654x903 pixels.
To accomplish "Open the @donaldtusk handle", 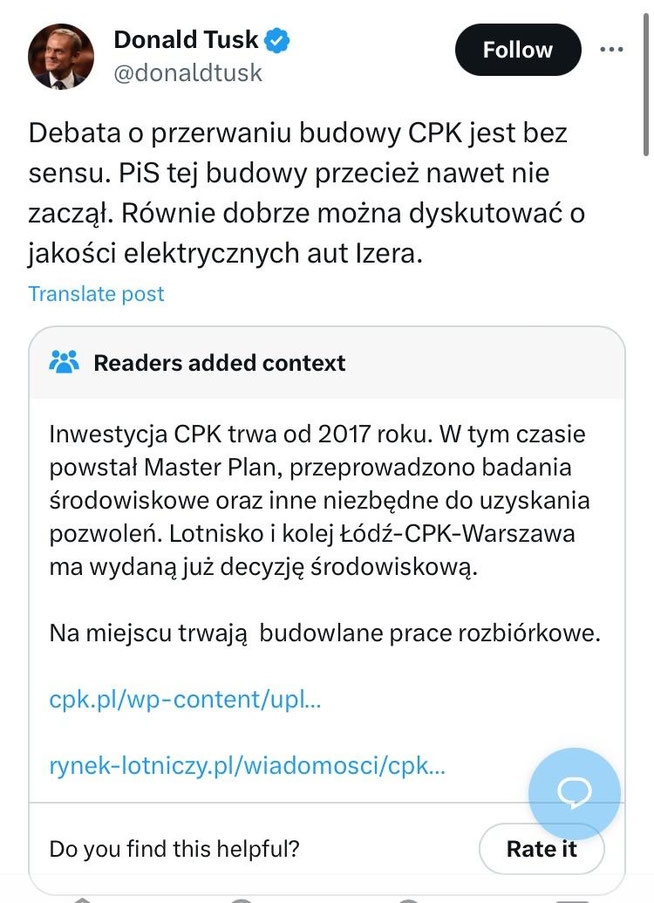I will [x=188, y=73].
